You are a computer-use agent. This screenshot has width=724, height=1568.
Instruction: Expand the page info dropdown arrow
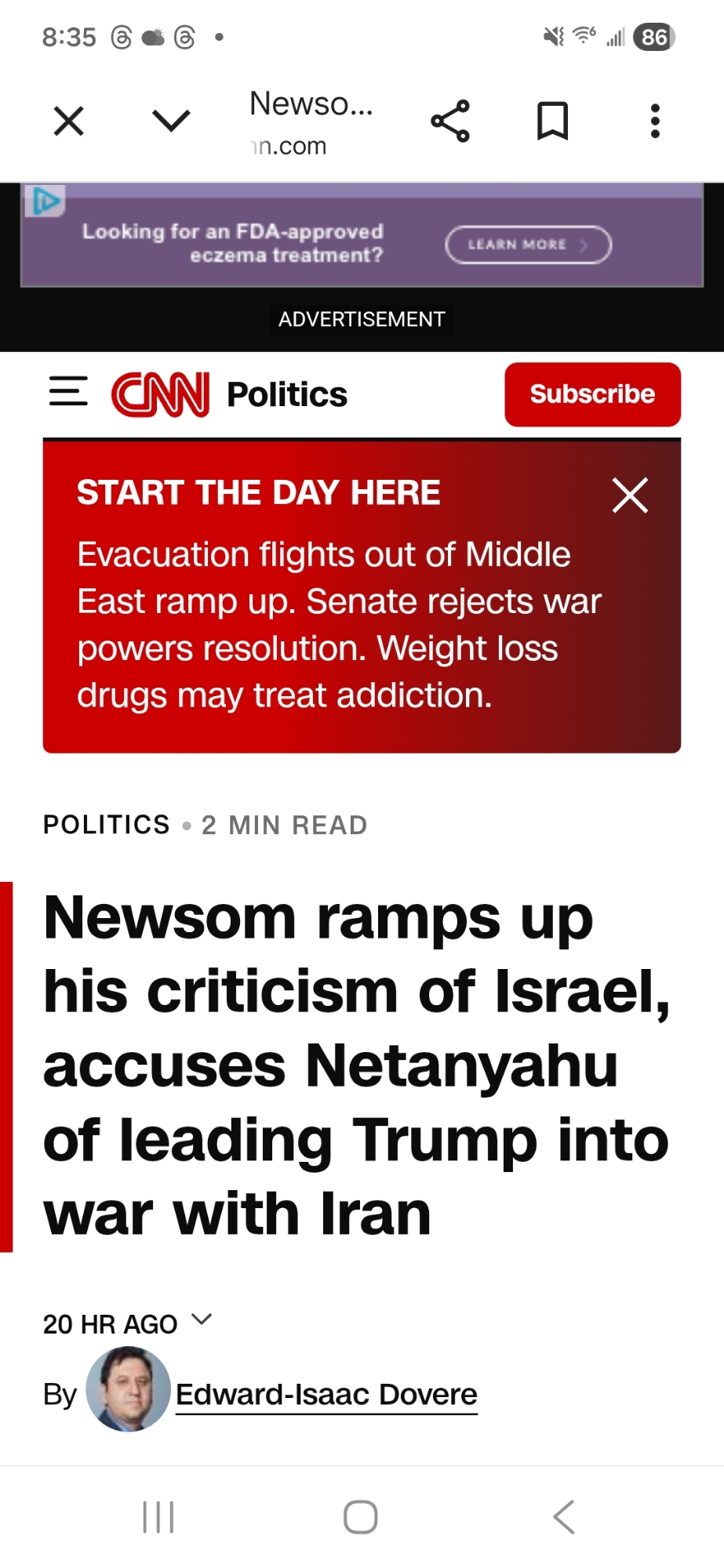pos(171,121)
